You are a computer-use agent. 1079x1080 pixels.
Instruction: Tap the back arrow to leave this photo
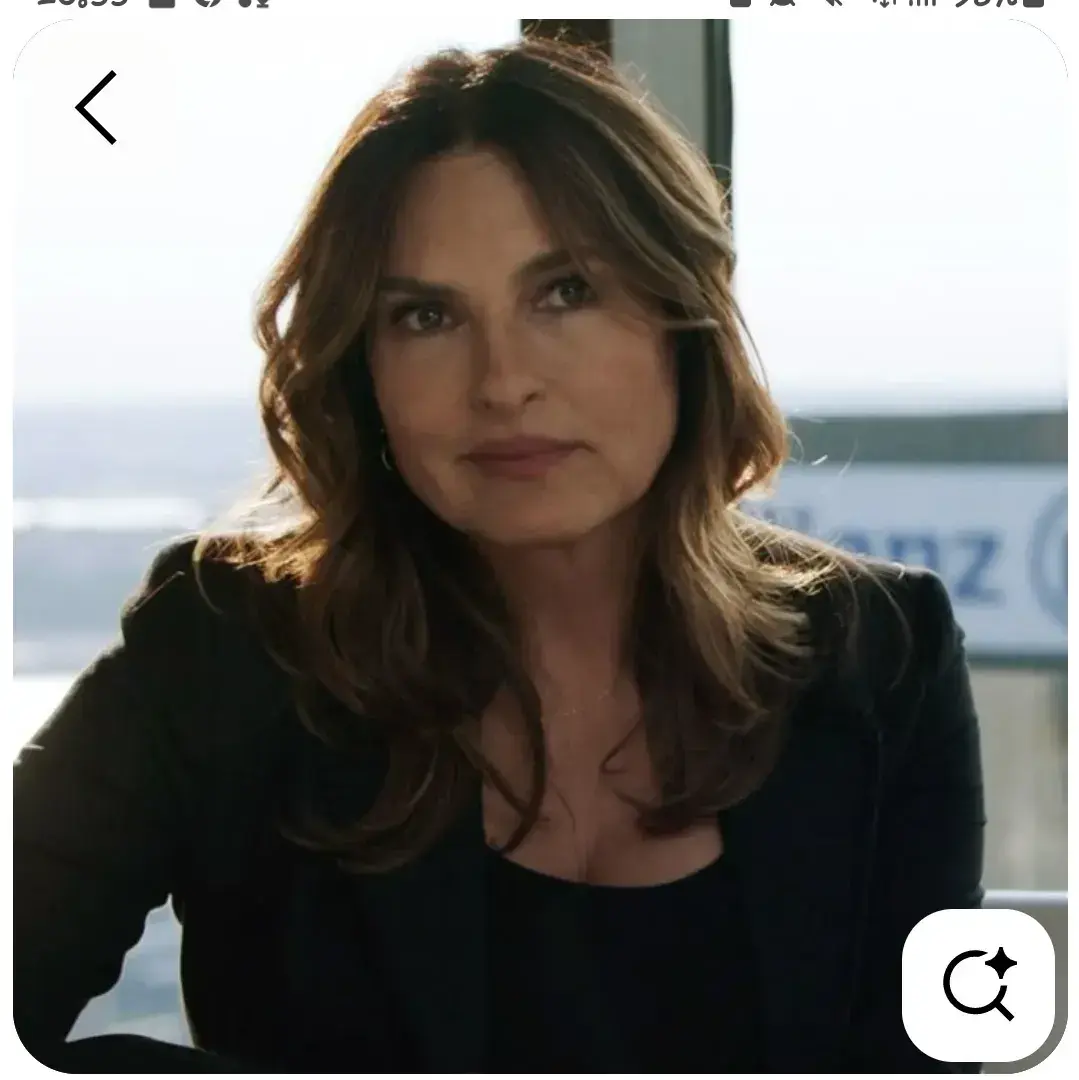tap(93, 106)
